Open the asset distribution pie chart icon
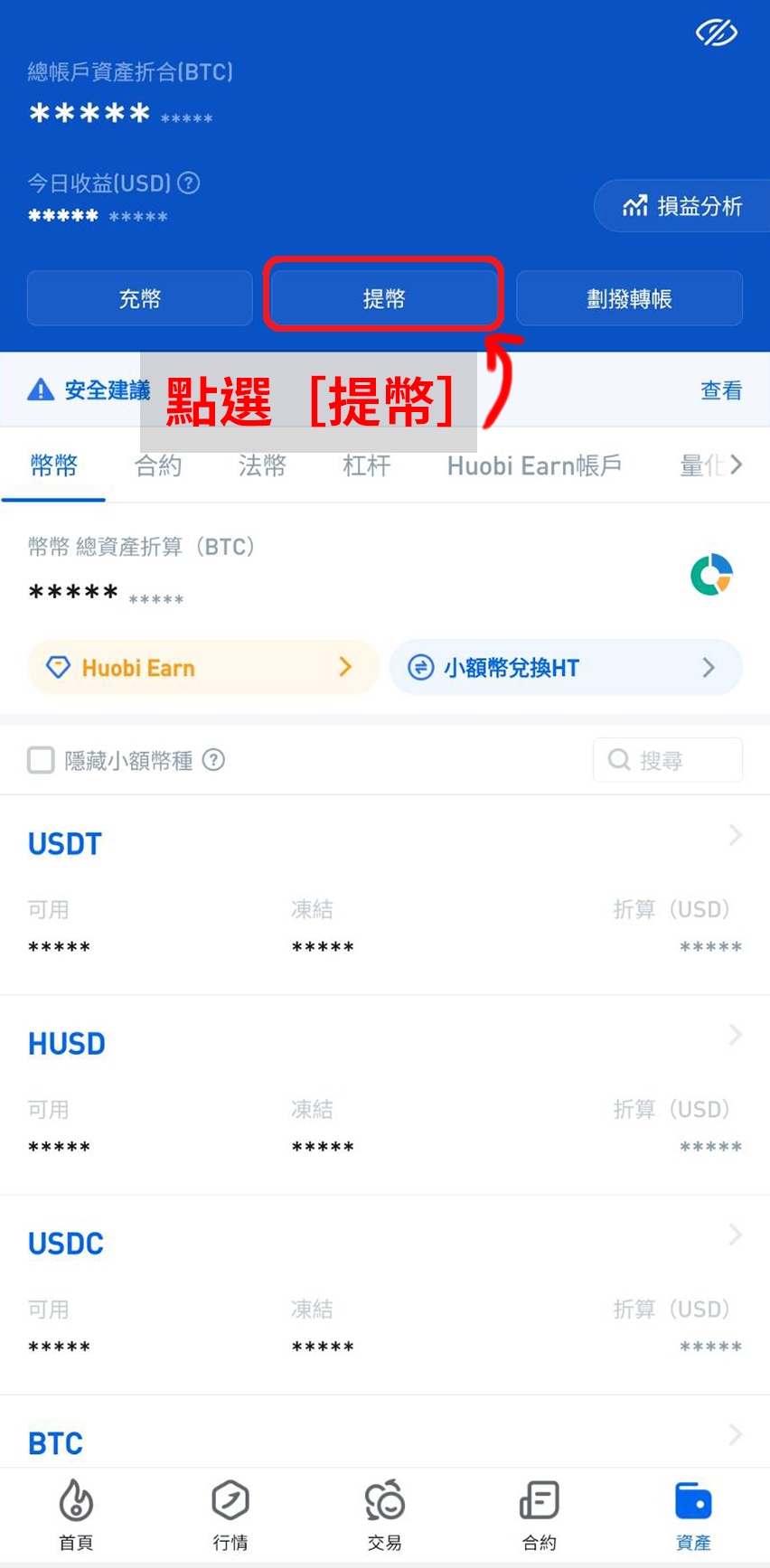Screen dimensions: 770x1568 pos(711,575)
